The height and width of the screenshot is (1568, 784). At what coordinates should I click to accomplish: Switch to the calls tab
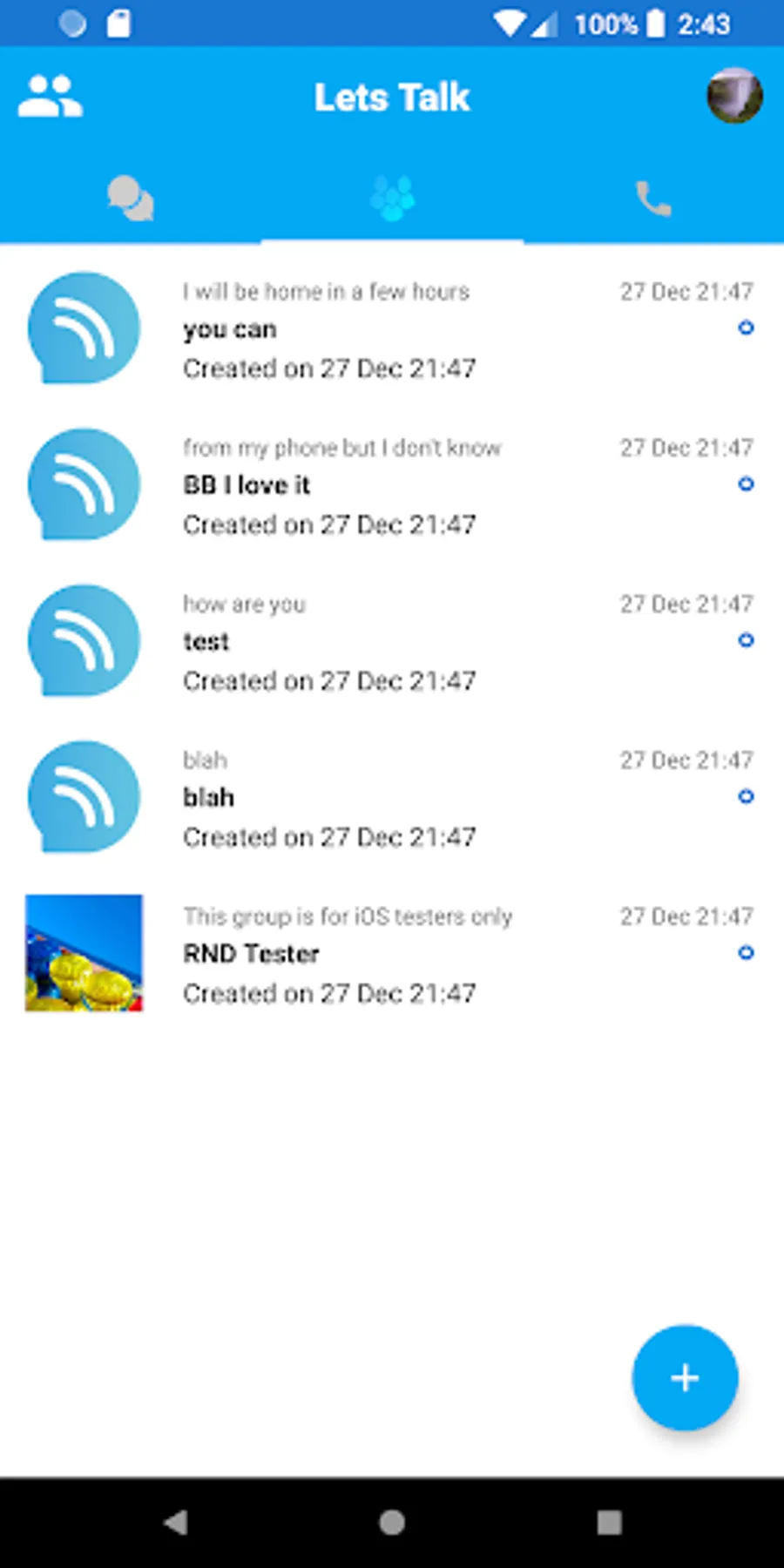[653, 199]
